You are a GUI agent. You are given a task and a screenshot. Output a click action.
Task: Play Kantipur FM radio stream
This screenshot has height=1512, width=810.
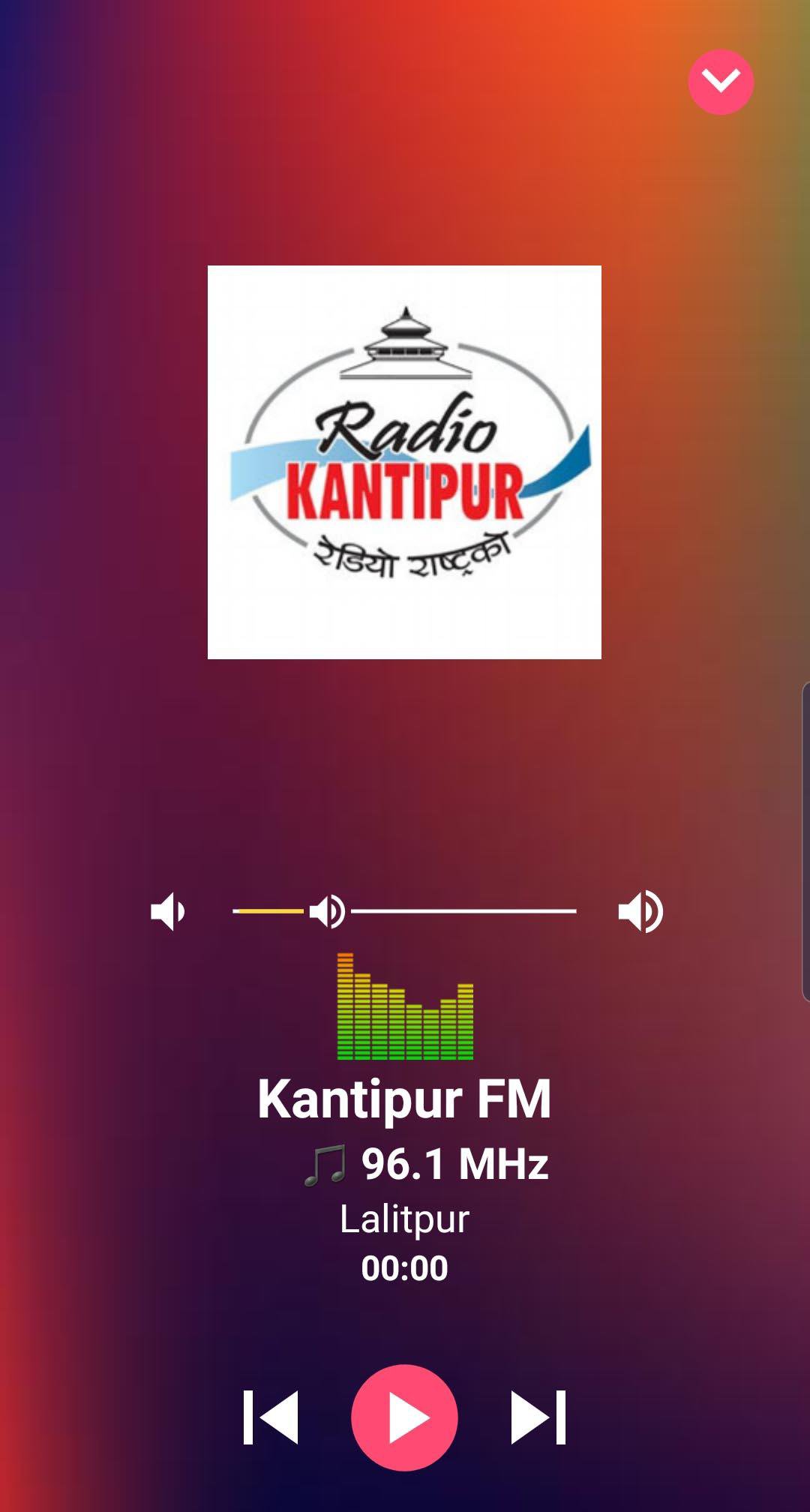404,1417
